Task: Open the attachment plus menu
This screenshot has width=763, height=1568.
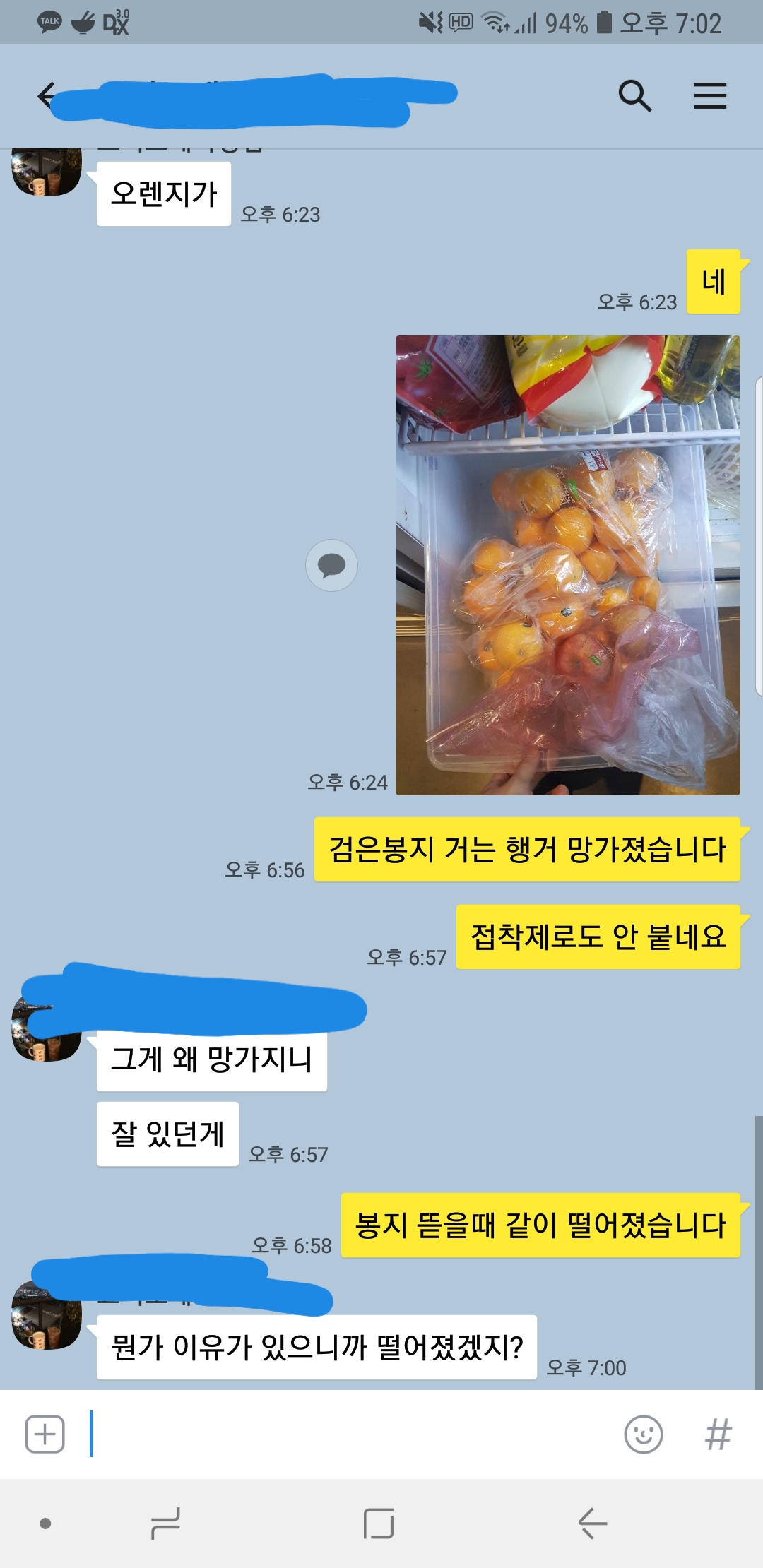Action: tap(45, 1435)
